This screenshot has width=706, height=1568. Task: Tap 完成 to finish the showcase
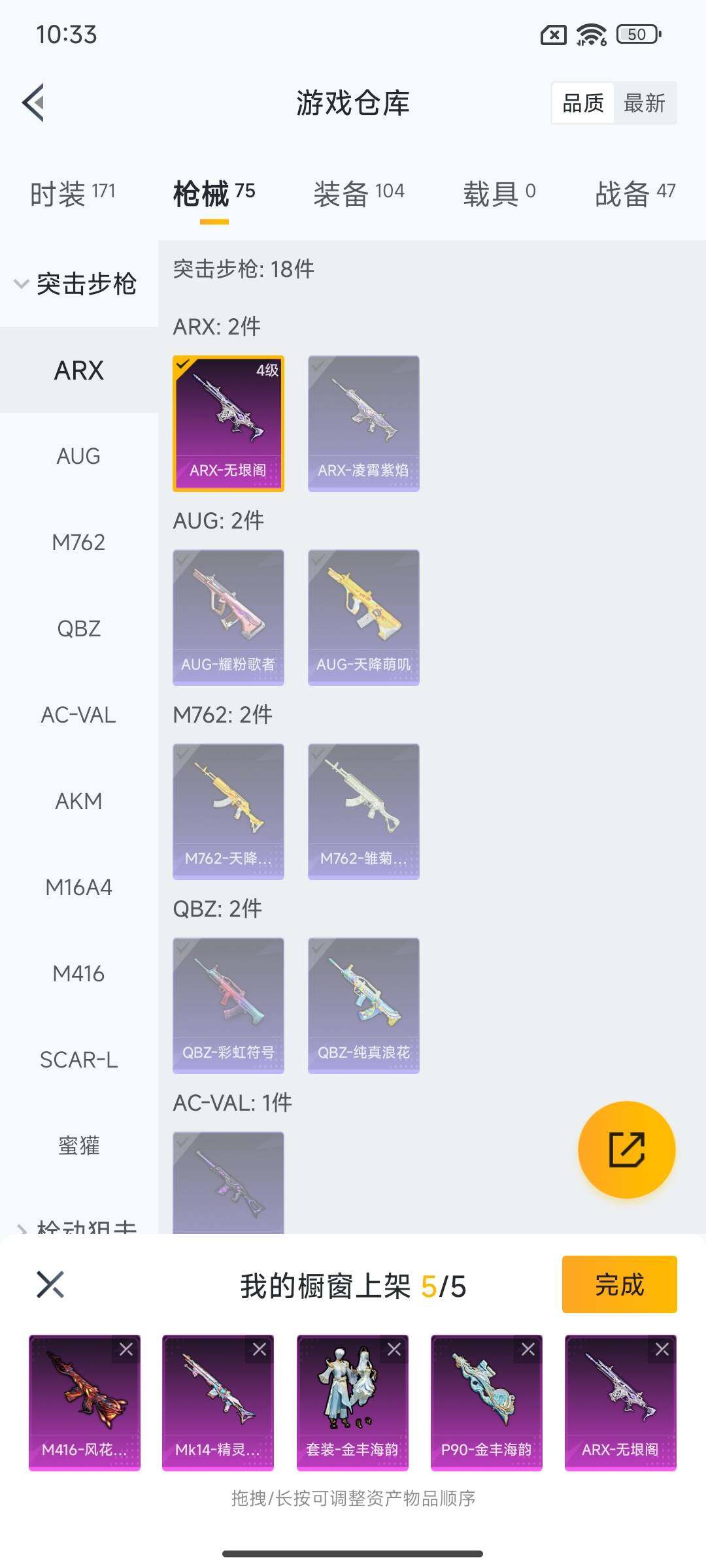pyautogui.click(x=619, y=1284)
